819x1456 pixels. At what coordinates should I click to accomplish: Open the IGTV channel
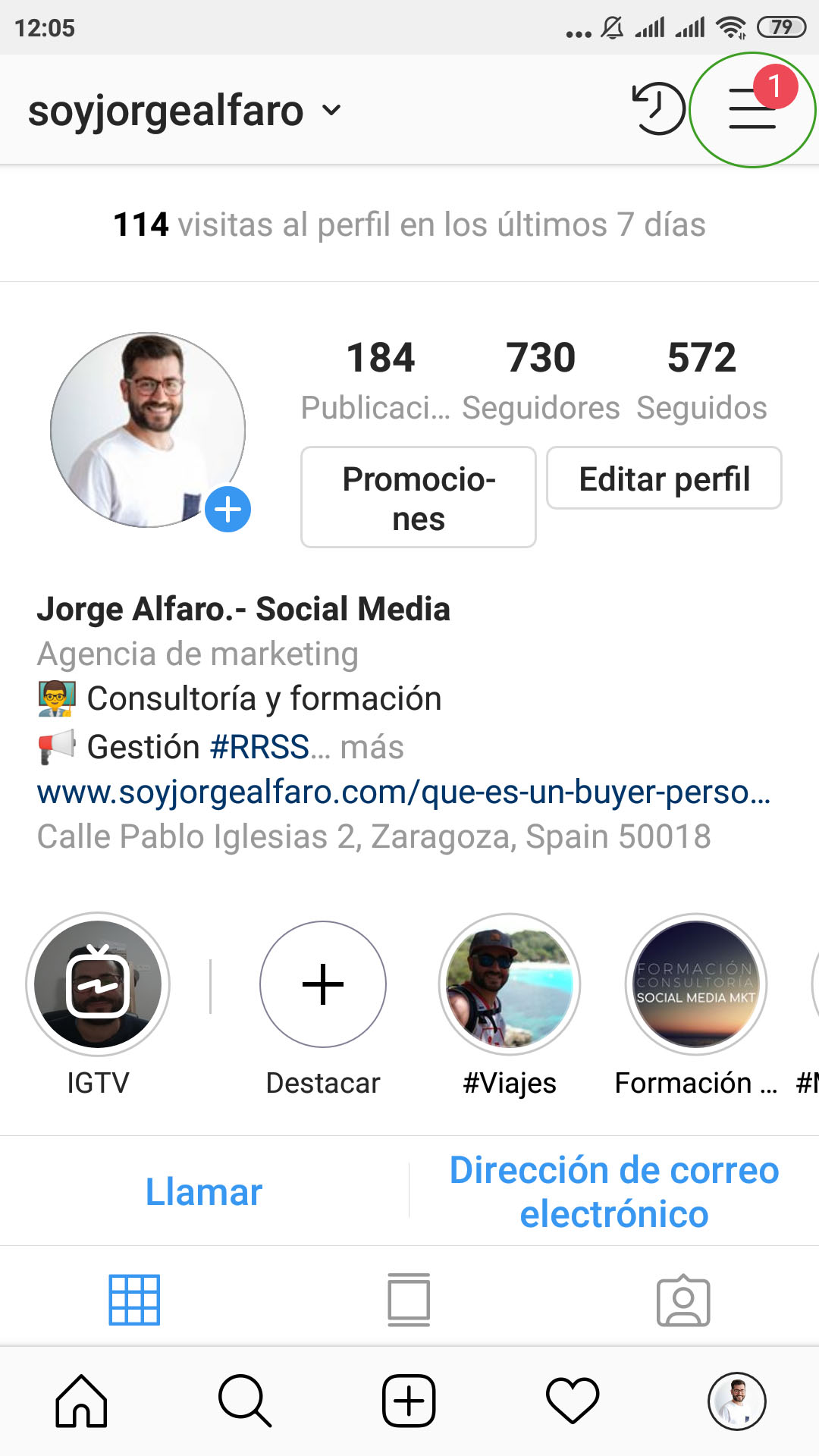(x=98, y=984)
